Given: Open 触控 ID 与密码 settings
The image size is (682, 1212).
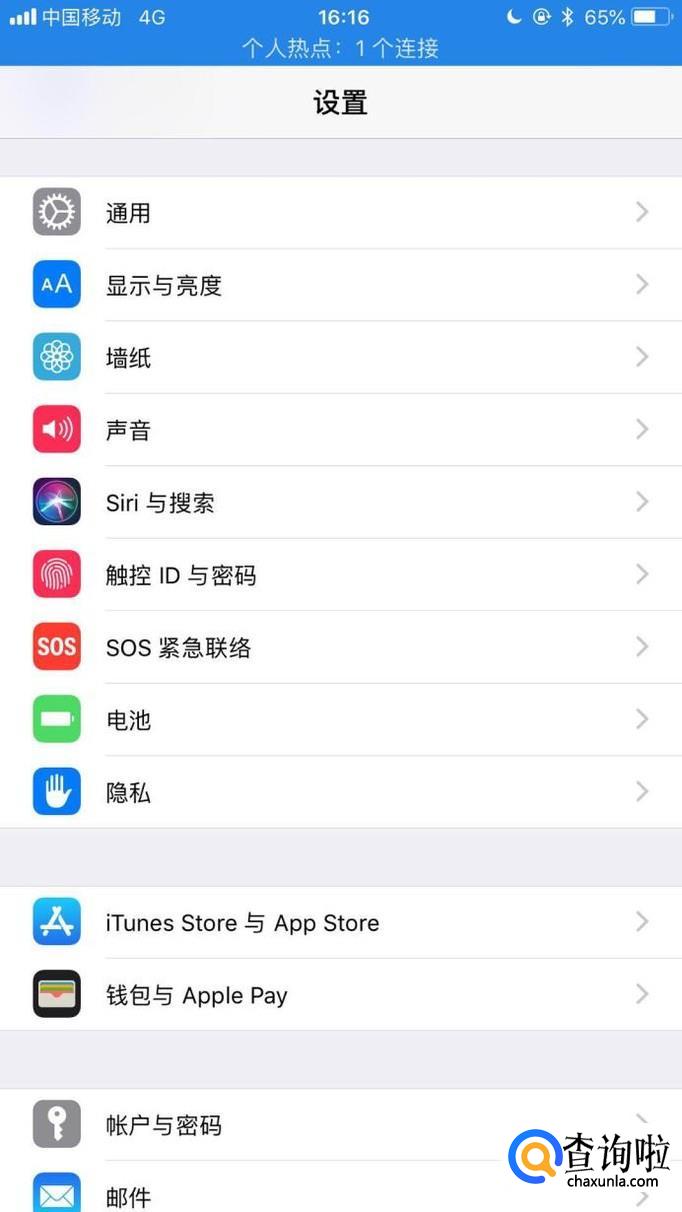Looking at the screenshot, I should 340,575.
